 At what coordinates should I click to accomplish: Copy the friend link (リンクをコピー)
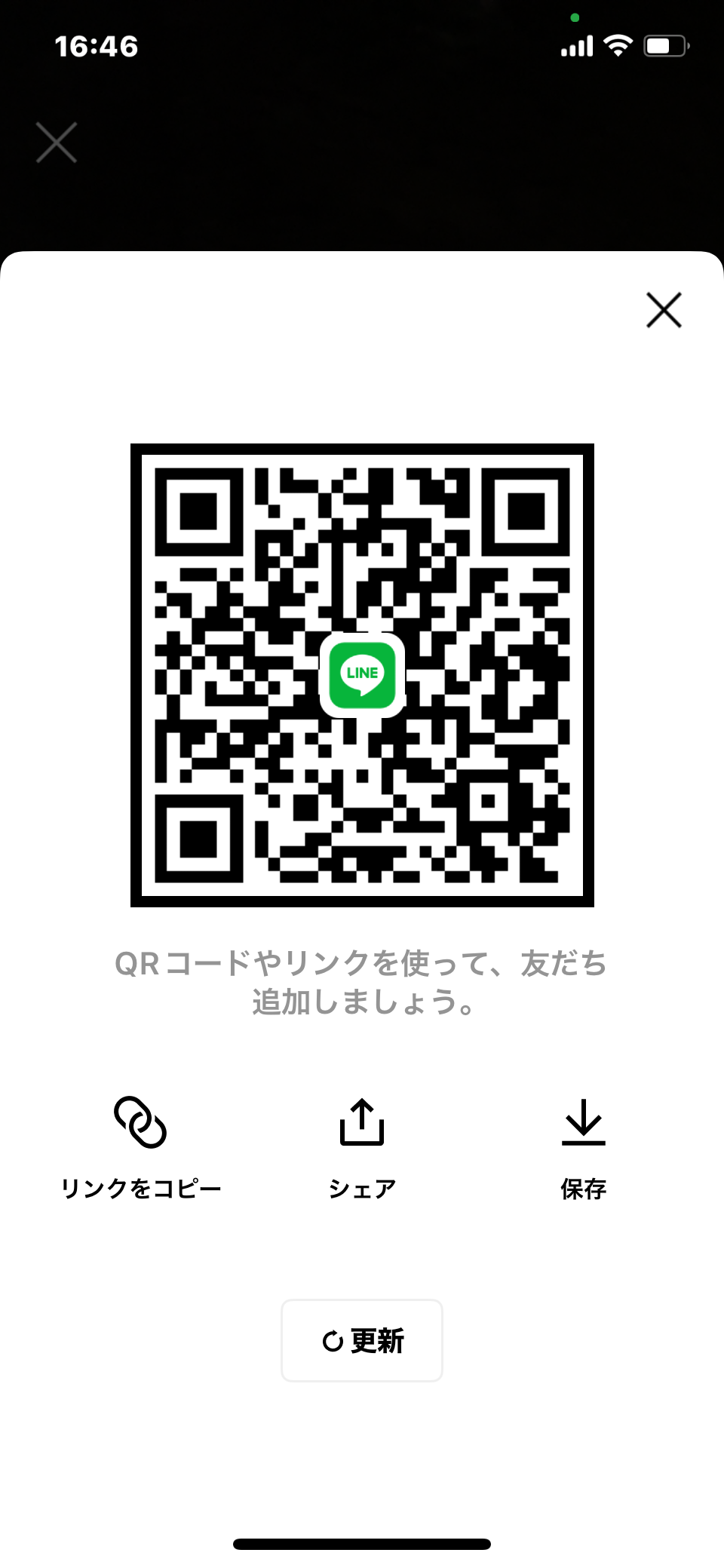coord(140,1146)
